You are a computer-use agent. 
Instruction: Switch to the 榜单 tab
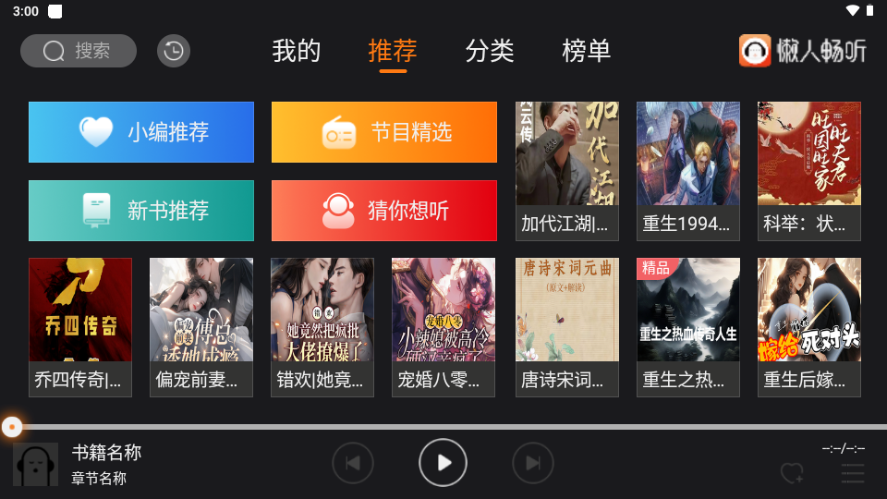(586, 50)
